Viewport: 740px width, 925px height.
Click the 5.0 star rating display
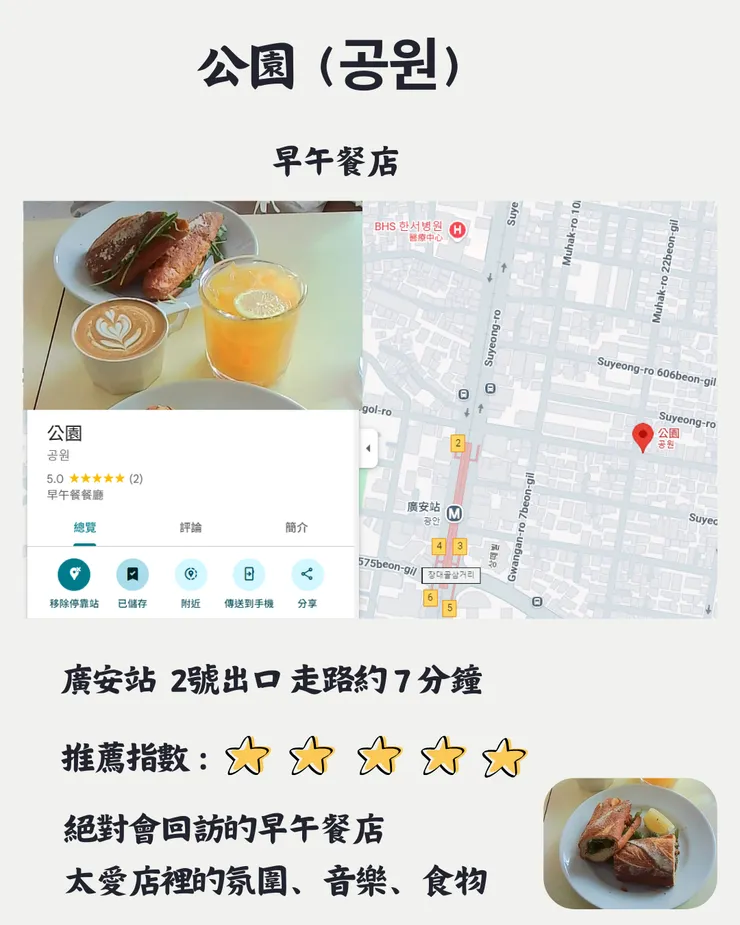75,478
